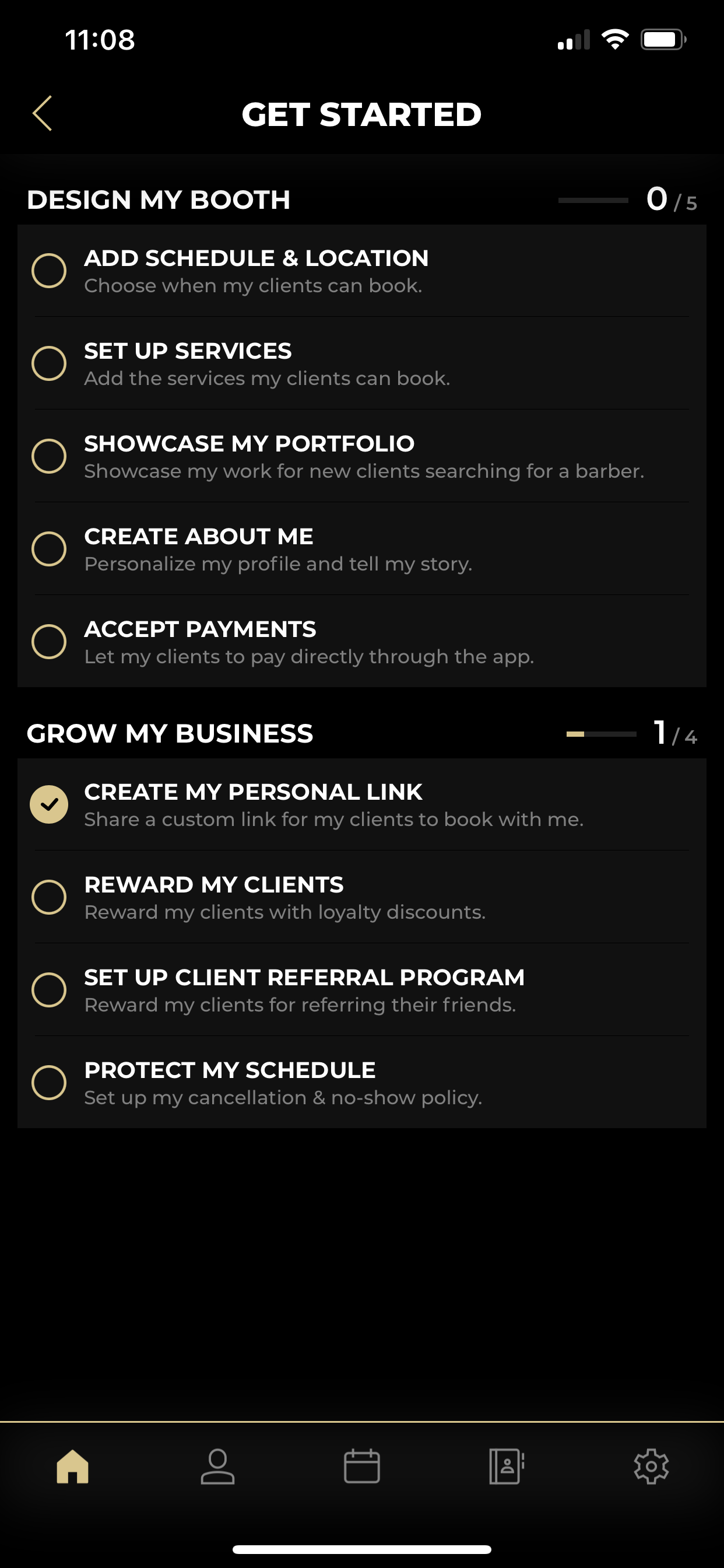The image size is (724, 1568).
Task: Switch to the contacts book tab
Action: point(507,1466)
